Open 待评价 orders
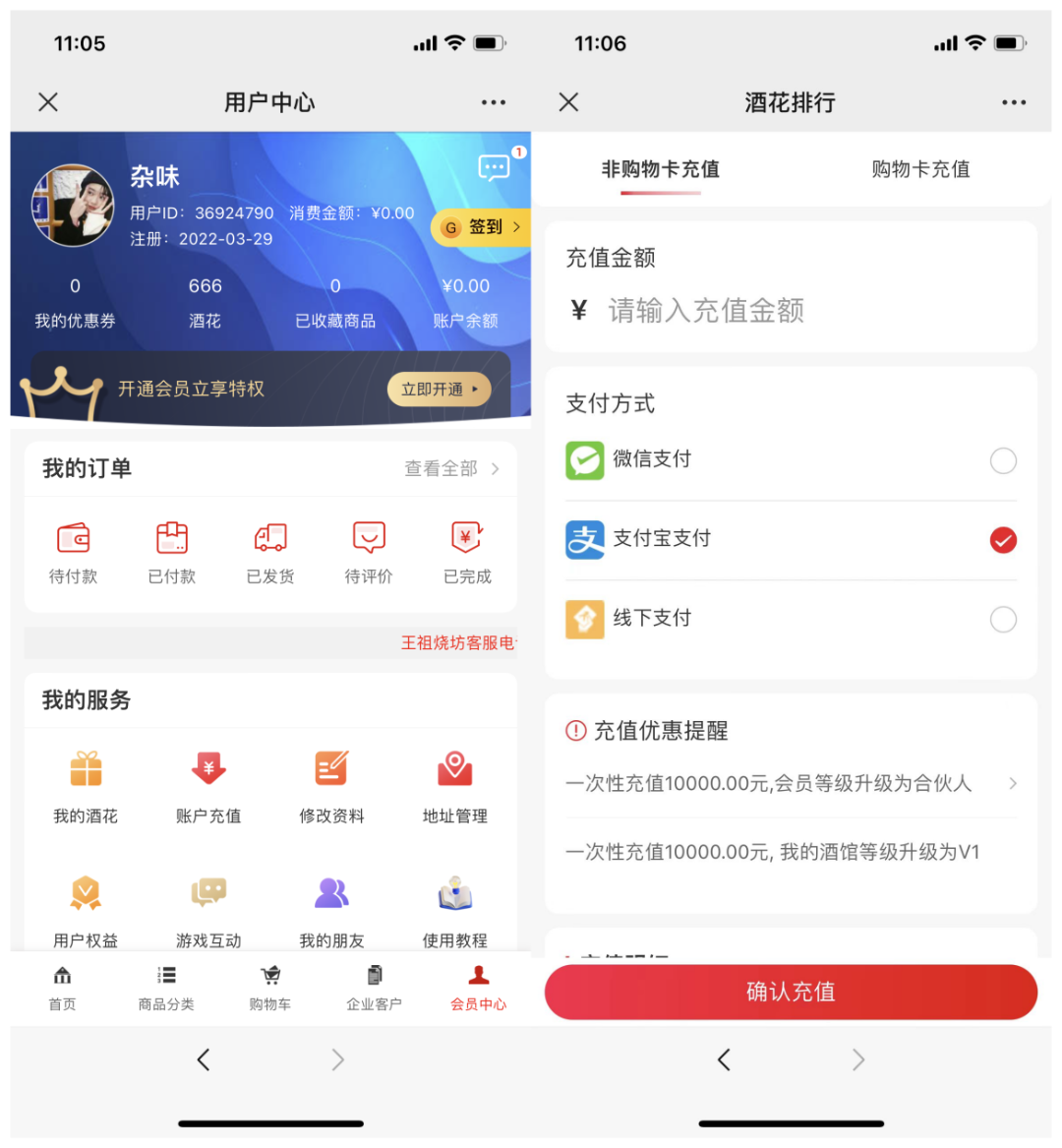This screenshot has height=1148, width=1062. click(x=369, y=553)
